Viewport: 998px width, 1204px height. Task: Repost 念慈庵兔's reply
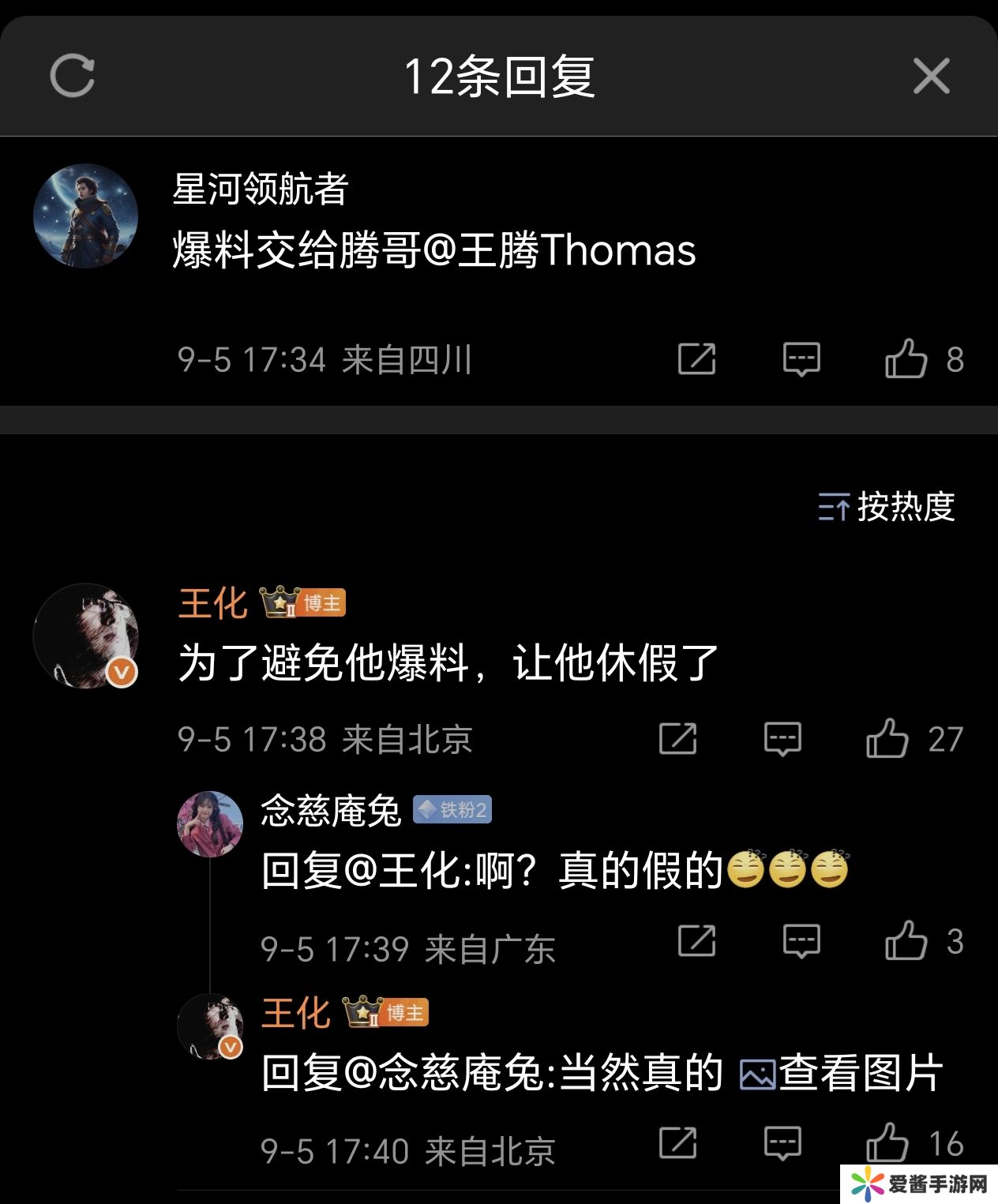(696, 941)
